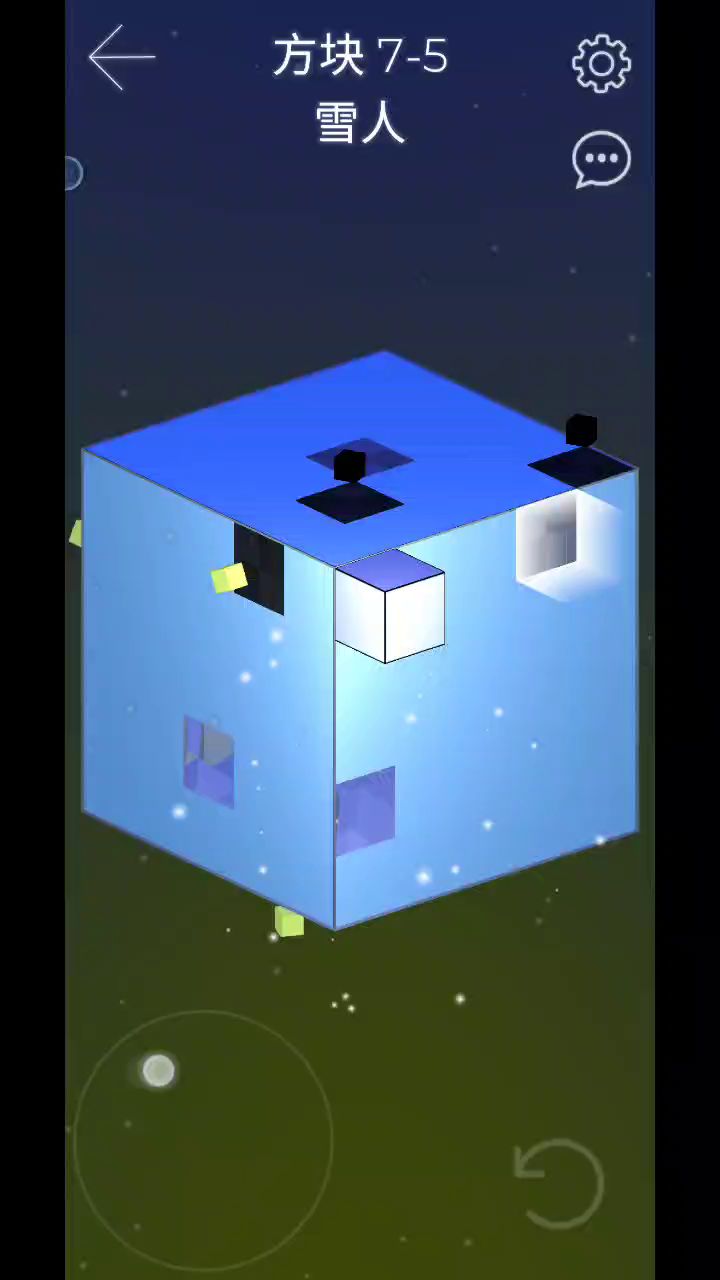Go back using the arrow icon
720x1280 pixels.
click(x=122, y=58)
